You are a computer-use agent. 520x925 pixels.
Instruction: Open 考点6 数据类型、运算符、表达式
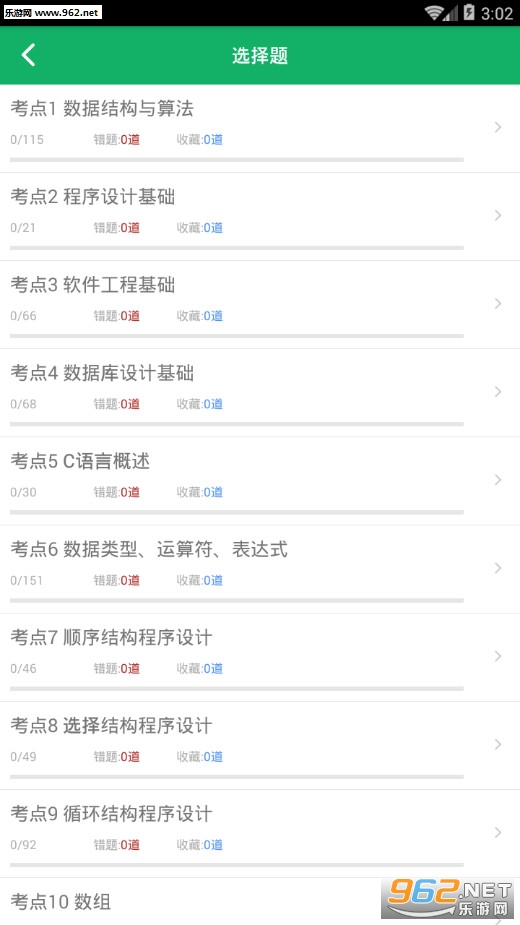260,569
